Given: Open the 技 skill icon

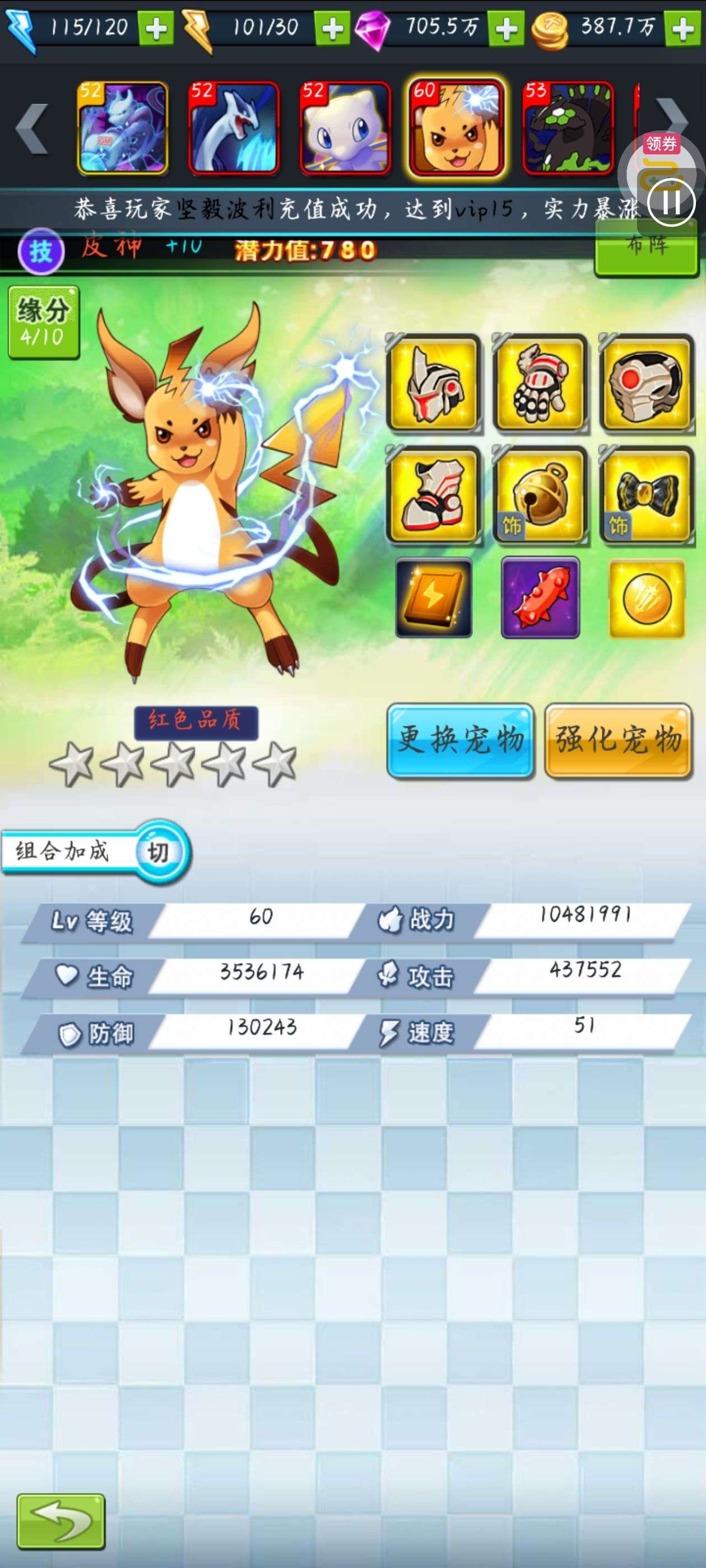Looking at the screenshot, I should pos(41,251).
